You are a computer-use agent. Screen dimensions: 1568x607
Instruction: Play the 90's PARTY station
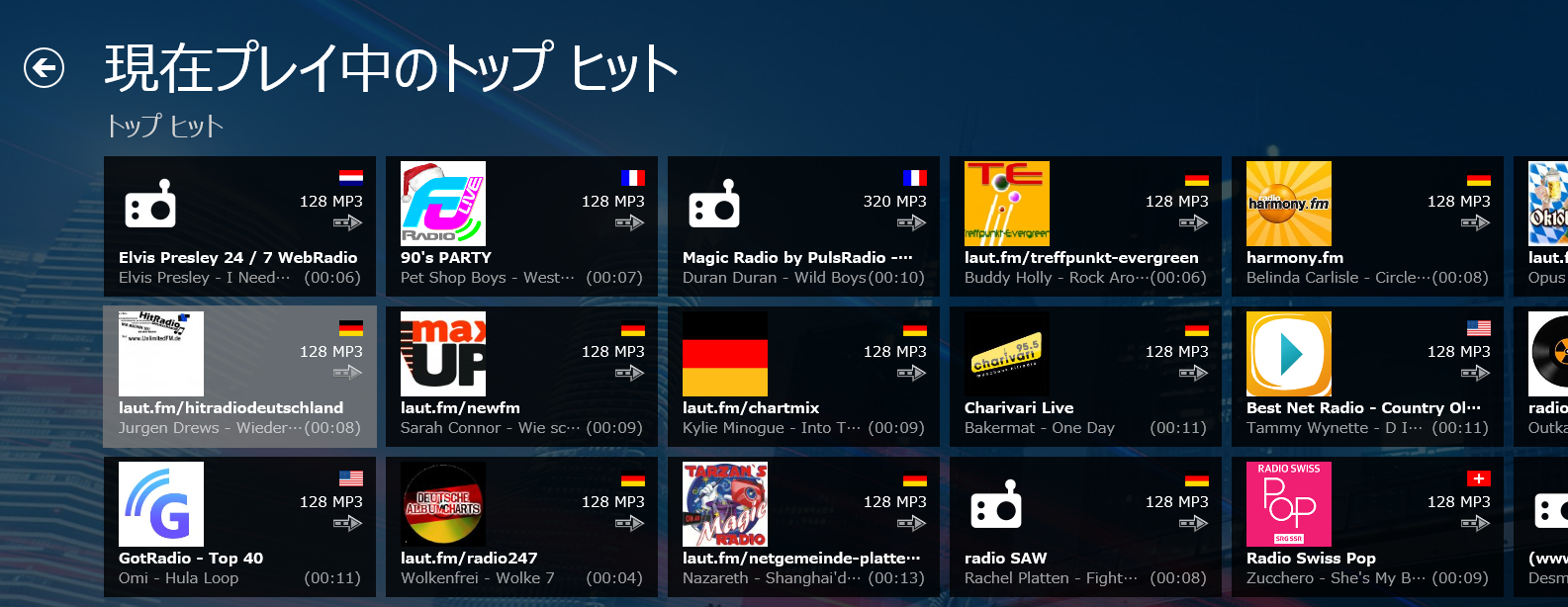click(521, 226)
